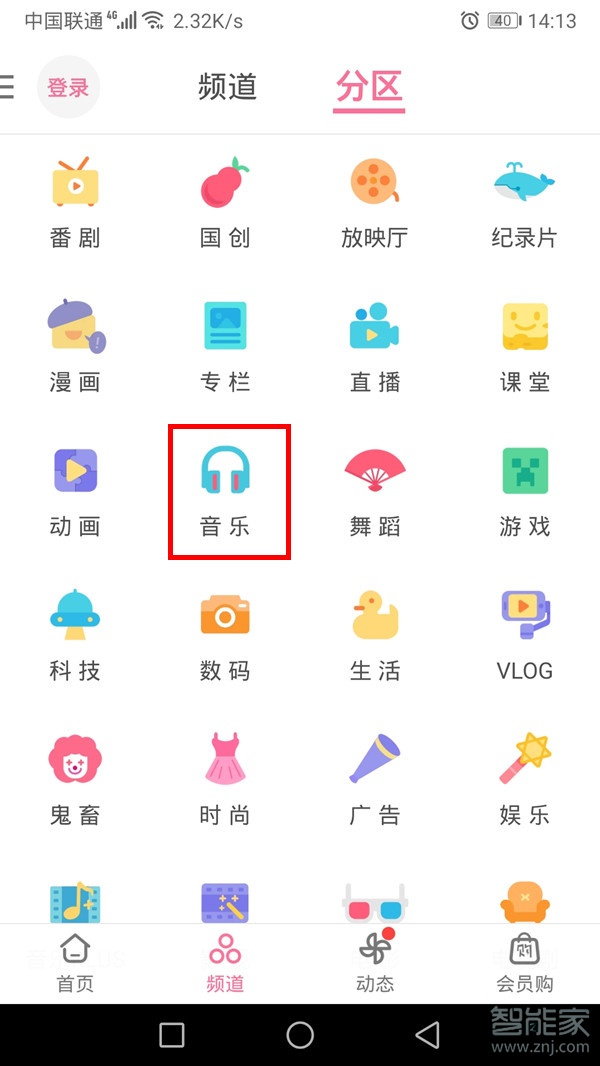The image size is (600, 1066).
Task: Open 直播 live streaming
Action: (x=375, y=347)
